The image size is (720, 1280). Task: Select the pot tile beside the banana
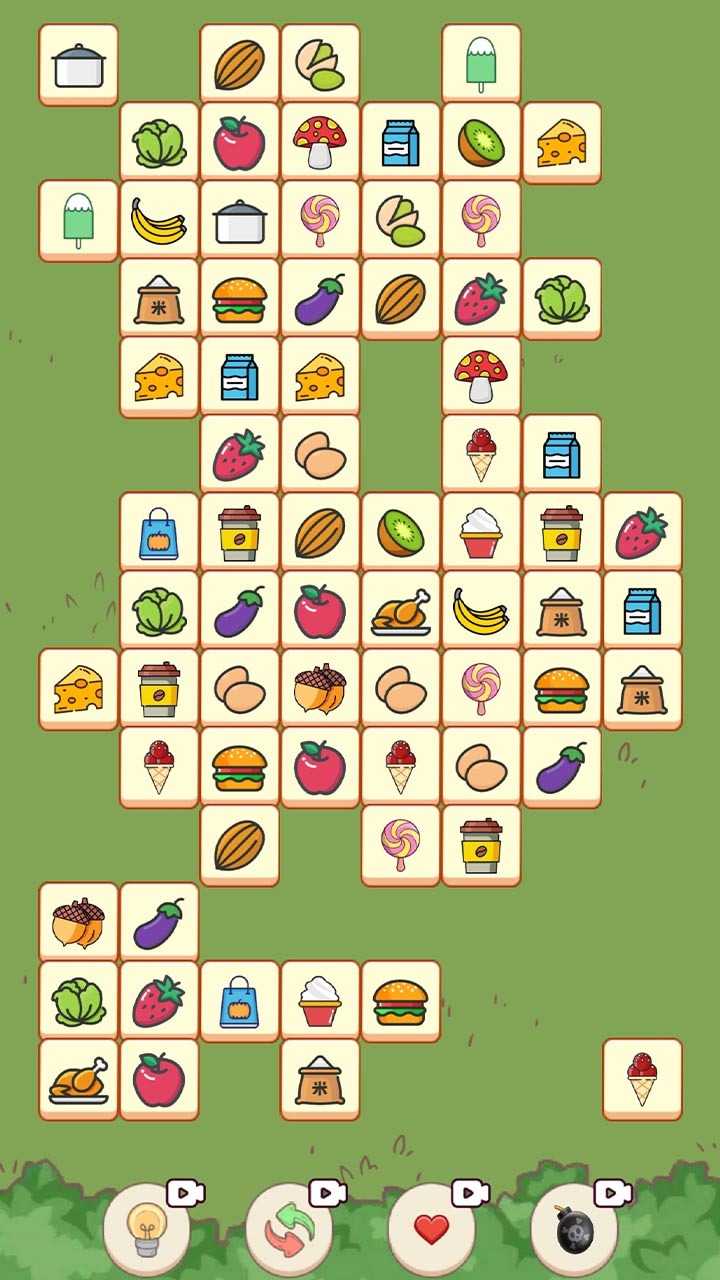click(240, 220)
